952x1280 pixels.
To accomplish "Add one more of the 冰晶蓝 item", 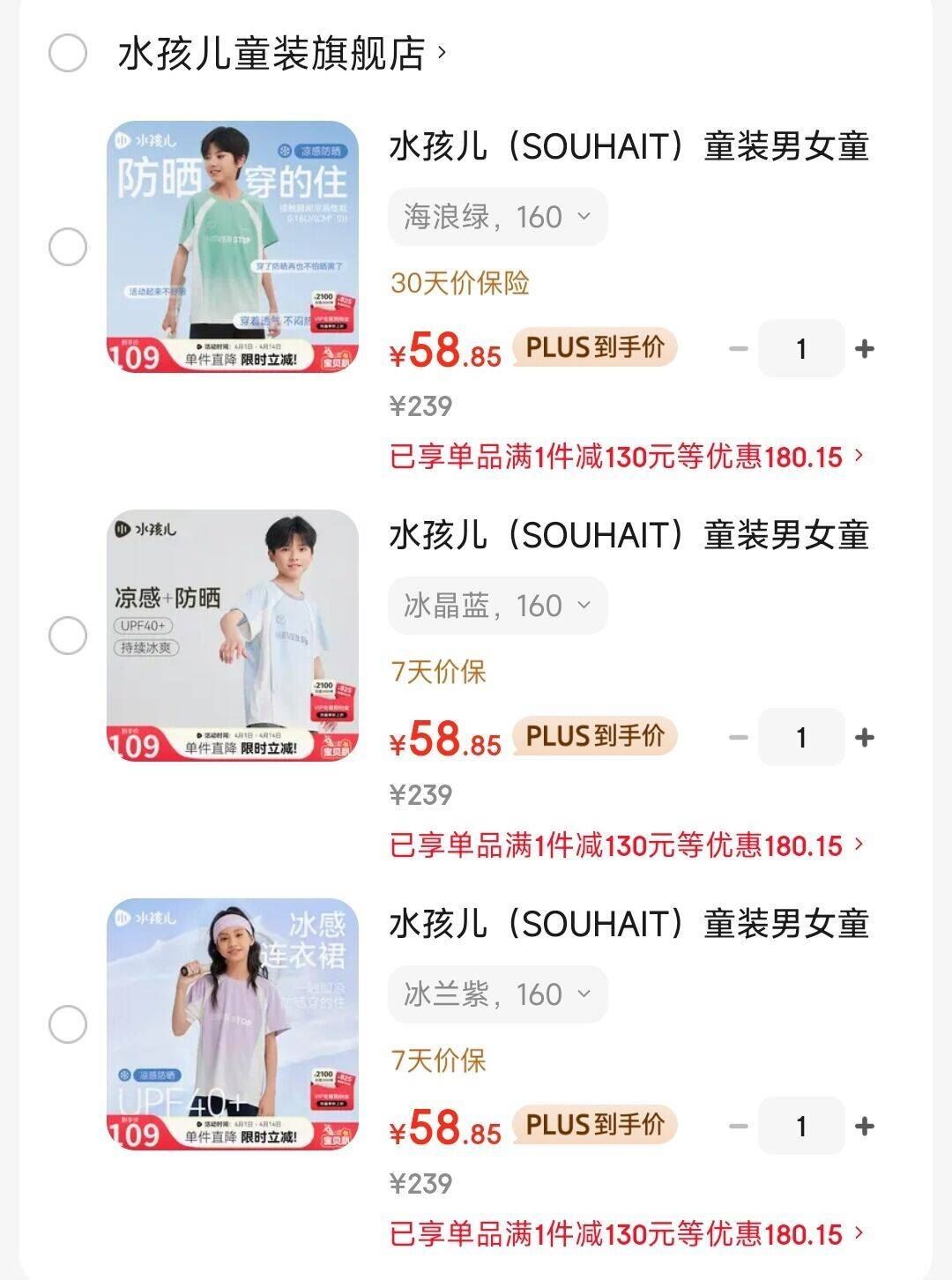I will click(x=865, y=738).
